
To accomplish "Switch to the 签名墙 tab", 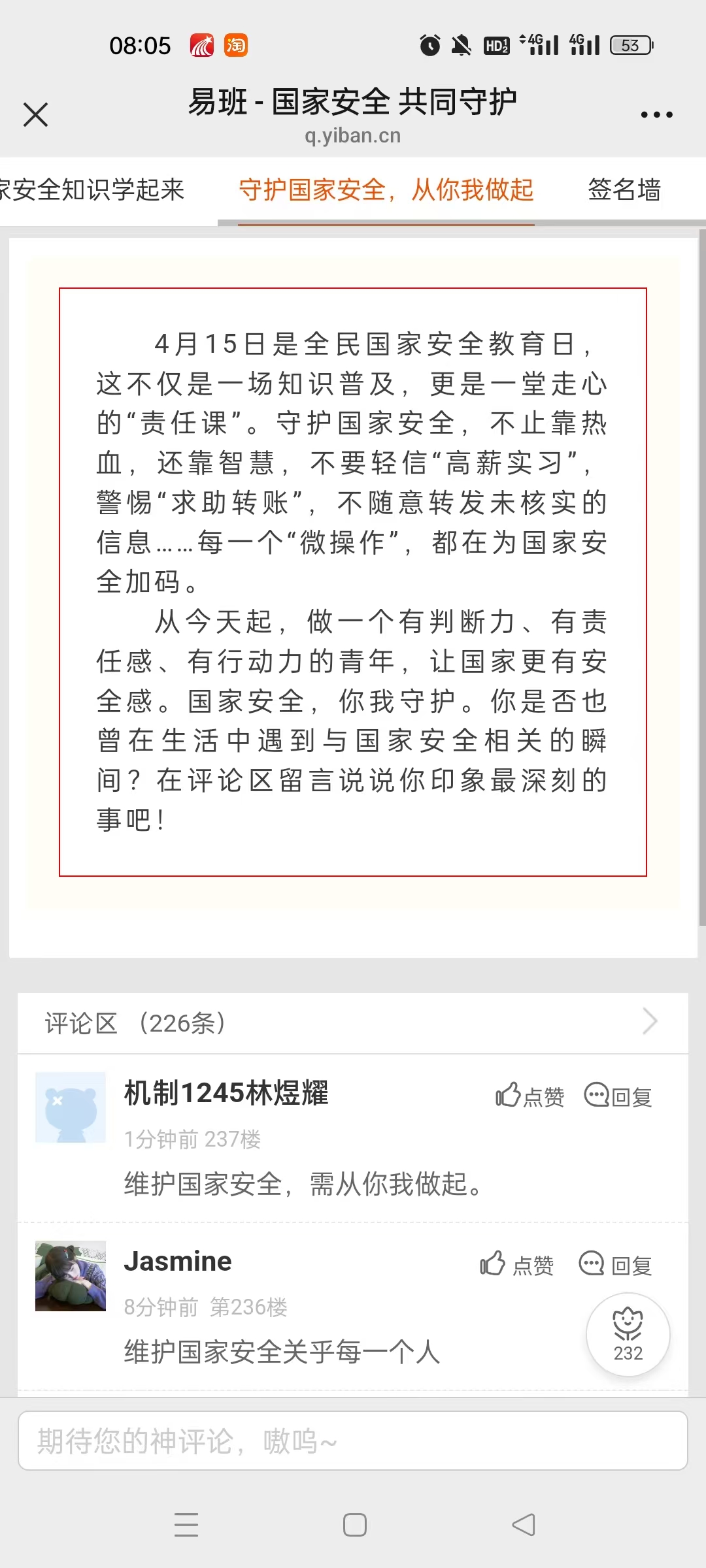I will [624, 190].
